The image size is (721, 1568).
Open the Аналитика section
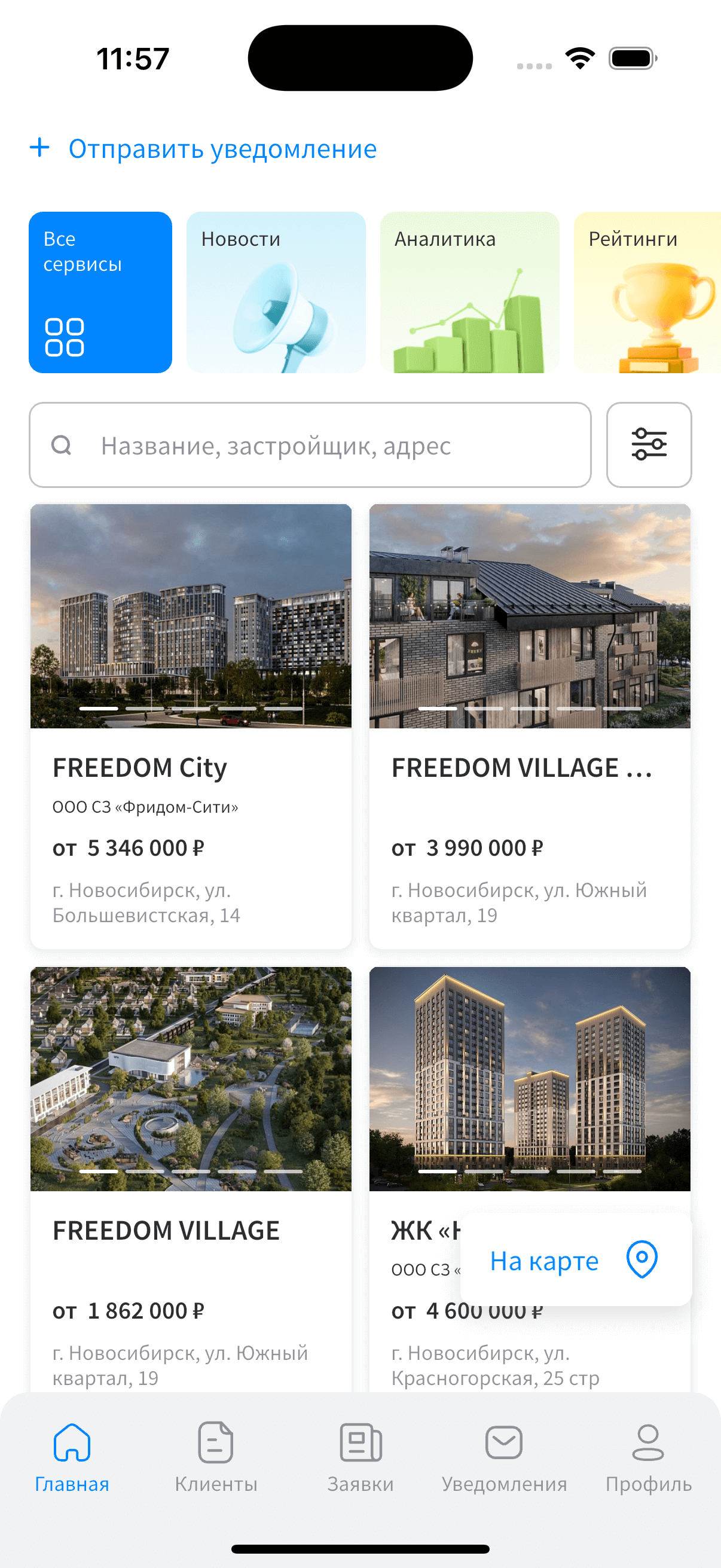[469, 292]
